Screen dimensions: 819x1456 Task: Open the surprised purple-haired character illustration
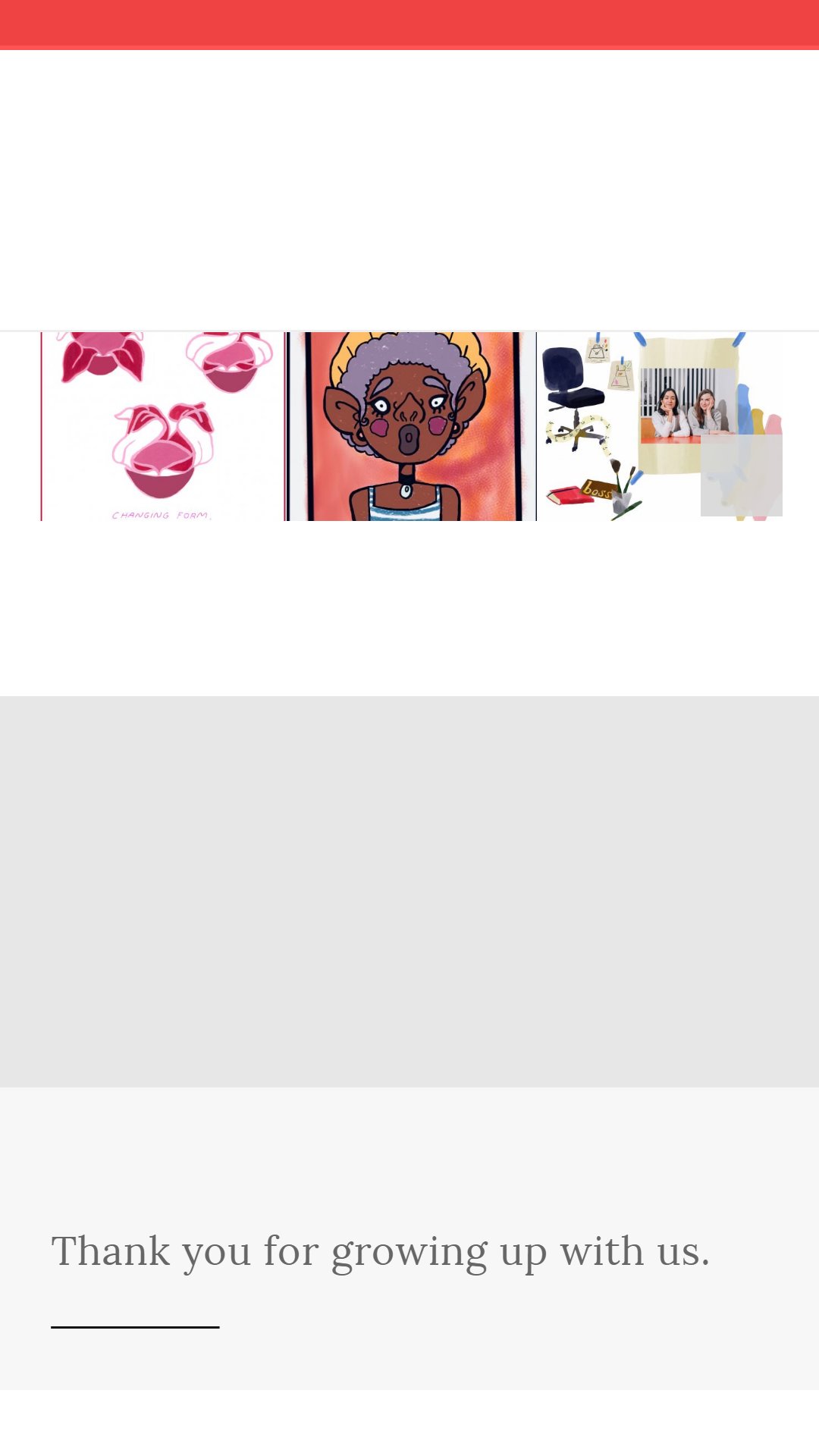point(411,426)
